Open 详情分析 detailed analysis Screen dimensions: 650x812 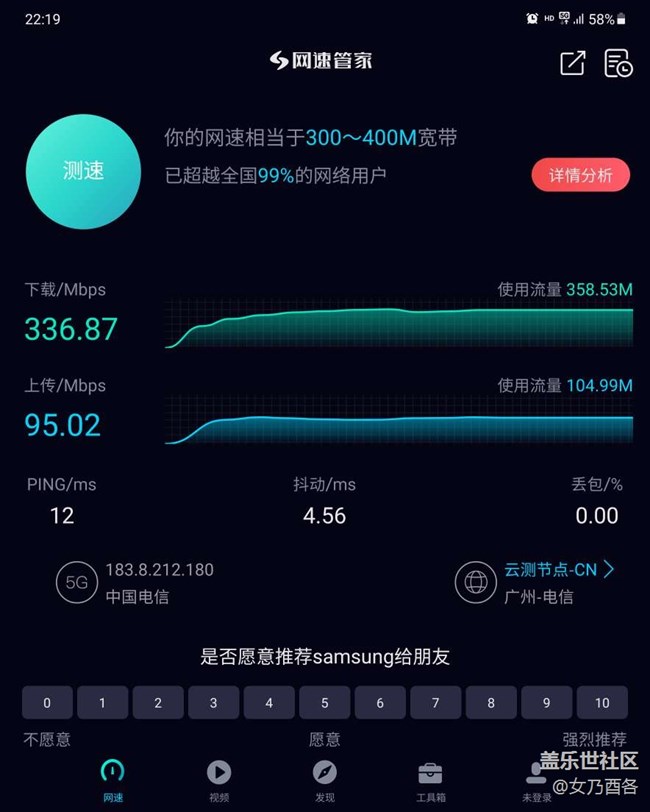580,175
